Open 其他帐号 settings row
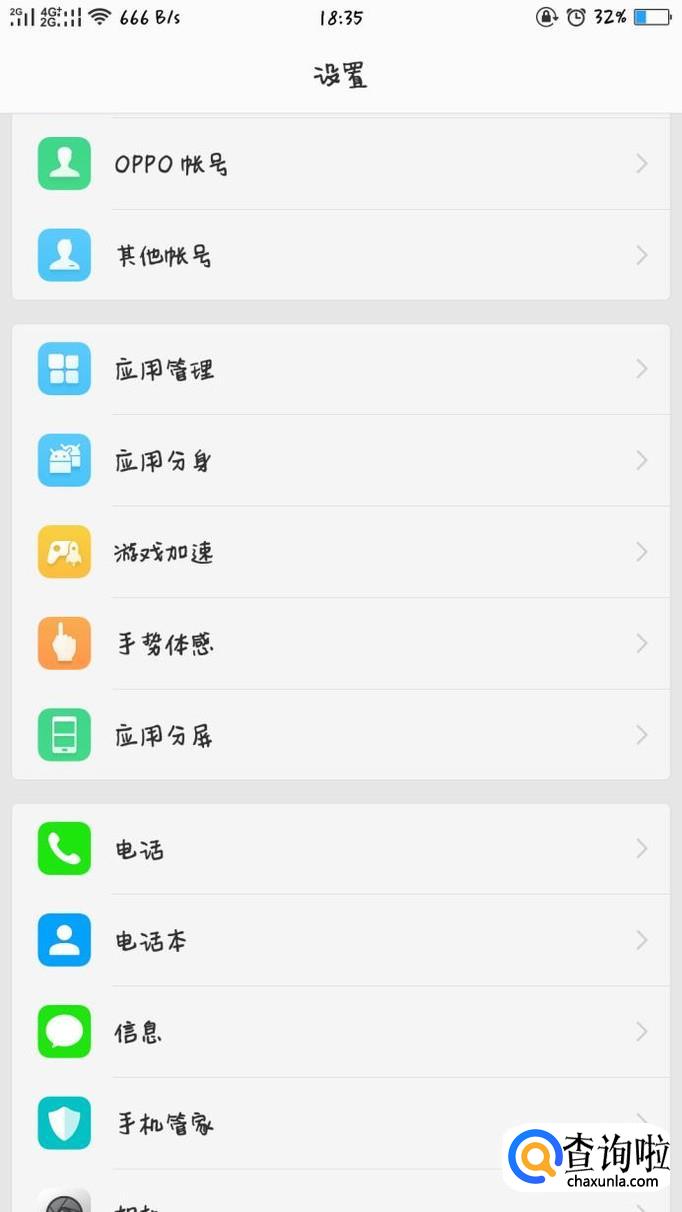Screen dimensions: 682x1212 (340, 255)
